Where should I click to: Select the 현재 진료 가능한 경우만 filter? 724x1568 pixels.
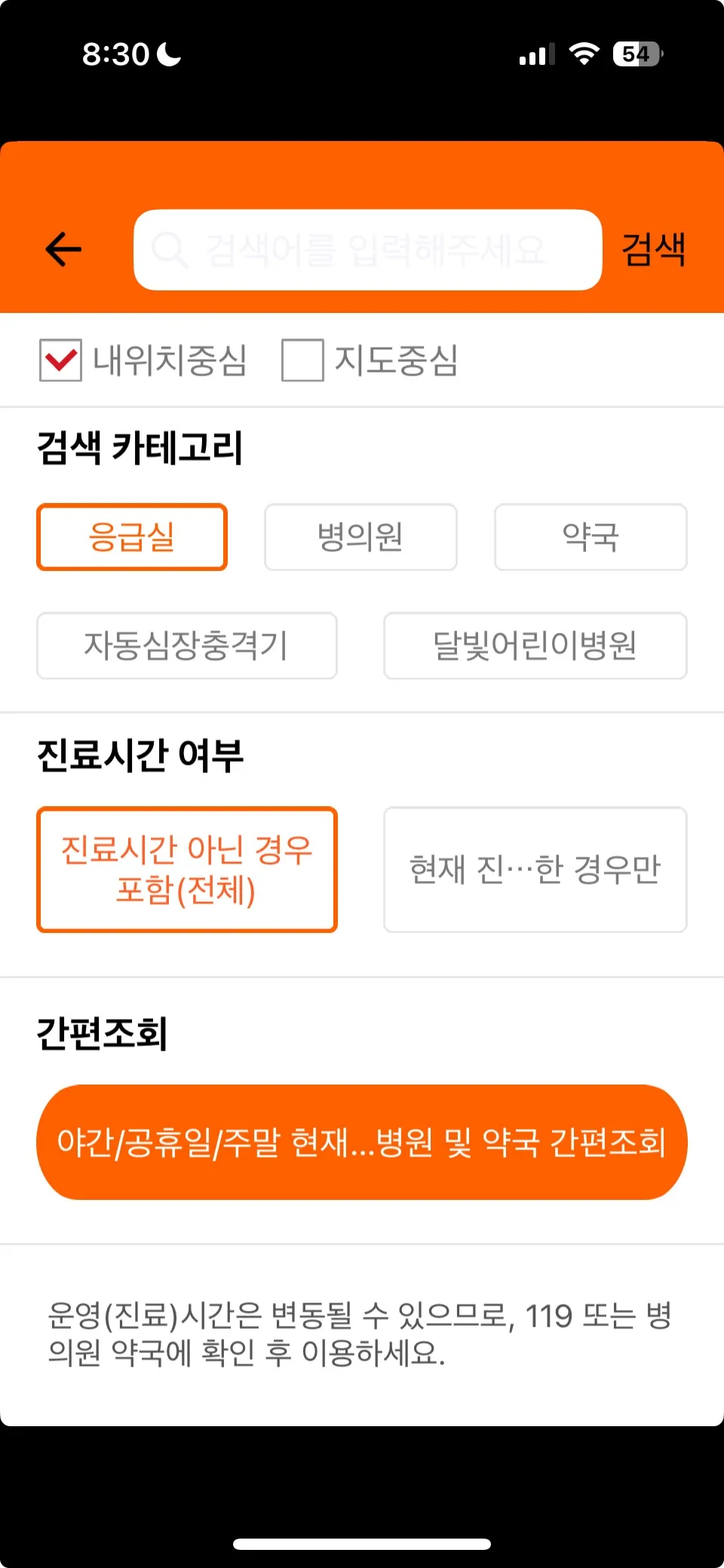tap(535, 870)
